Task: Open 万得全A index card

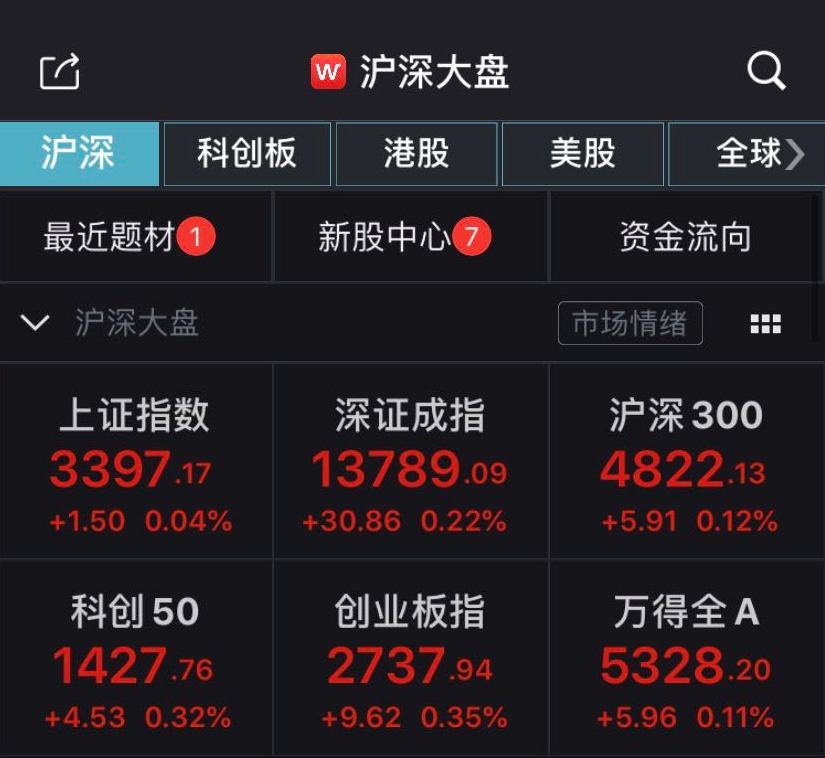Action: [686, 658]
